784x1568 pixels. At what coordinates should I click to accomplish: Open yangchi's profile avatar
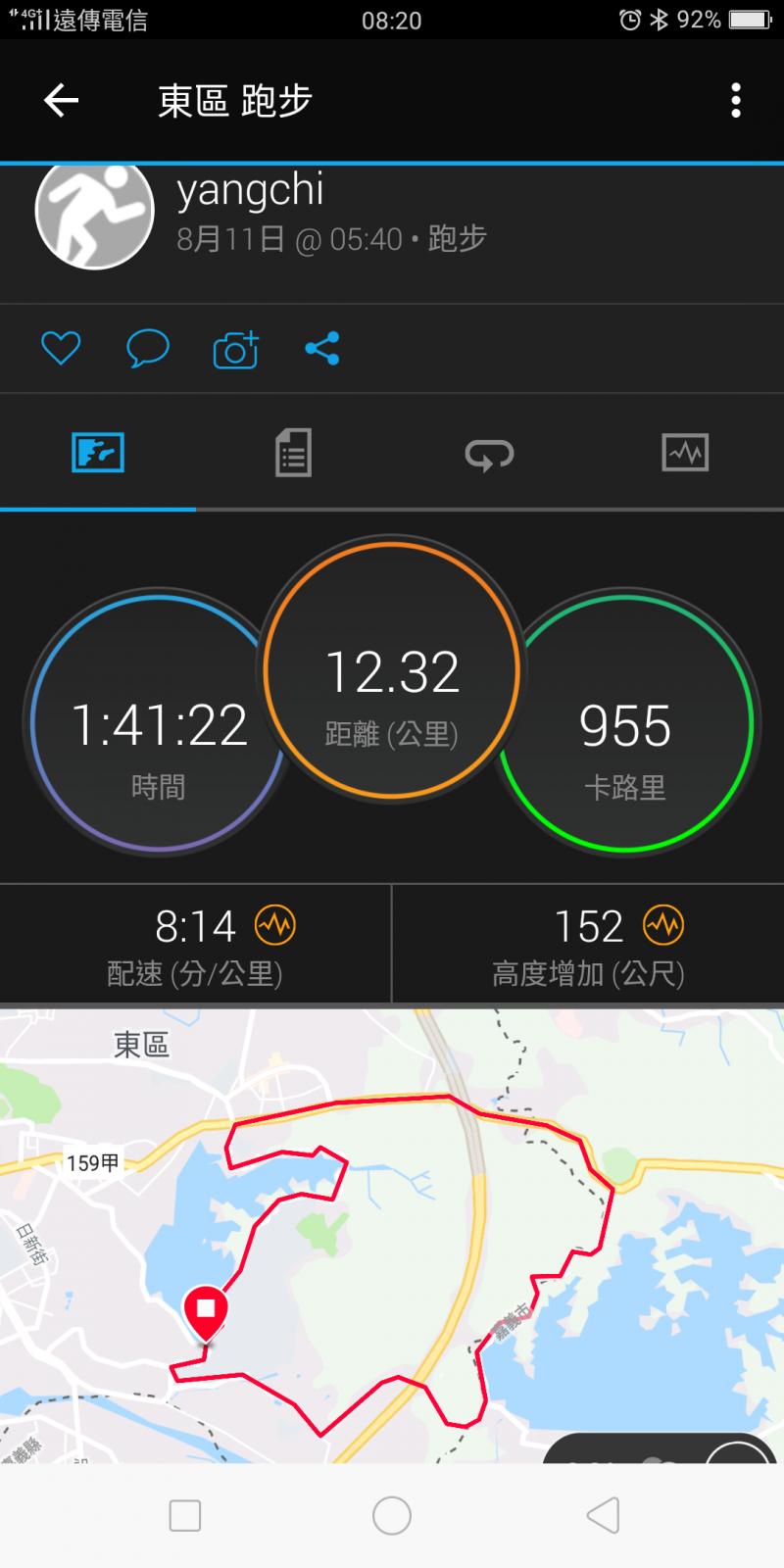tap(95, 211)
